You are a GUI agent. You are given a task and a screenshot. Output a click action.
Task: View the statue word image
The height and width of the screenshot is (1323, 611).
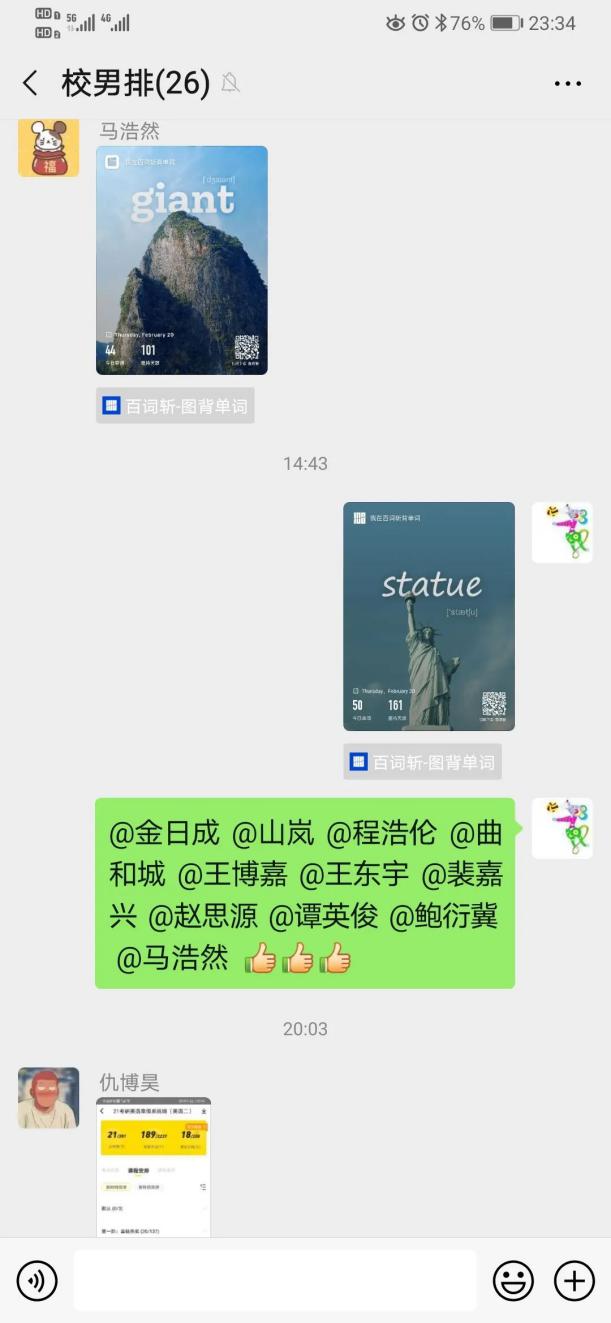coord(429,616)
